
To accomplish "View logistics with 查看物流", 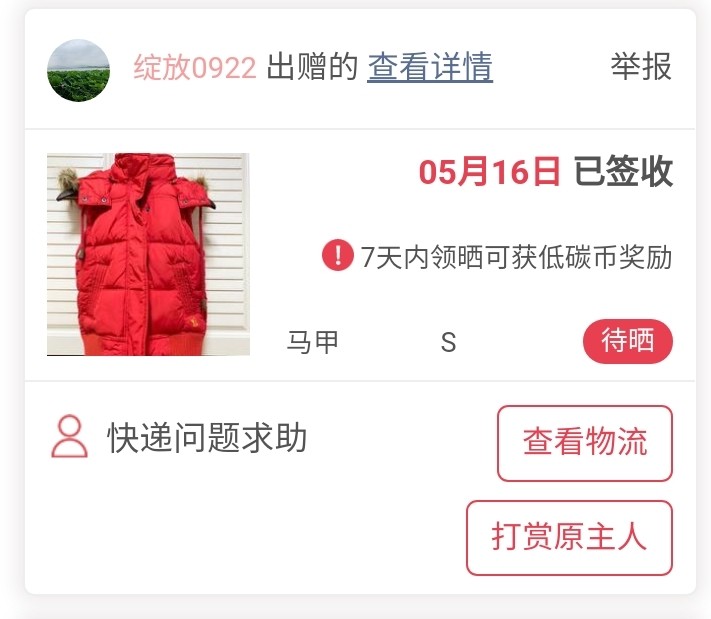I will (x=584, y=443).
